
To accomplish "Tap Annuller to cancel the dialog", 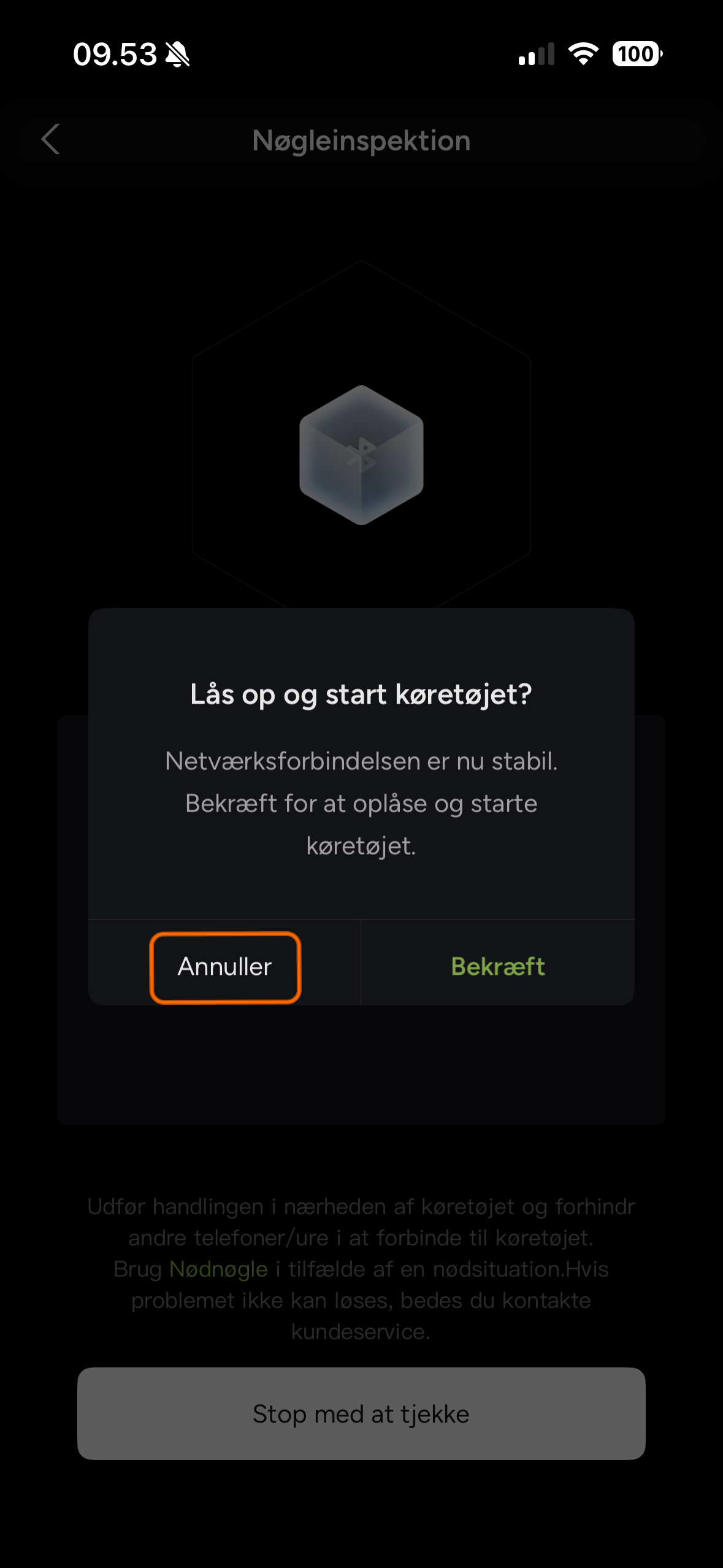I will [225, 967].
